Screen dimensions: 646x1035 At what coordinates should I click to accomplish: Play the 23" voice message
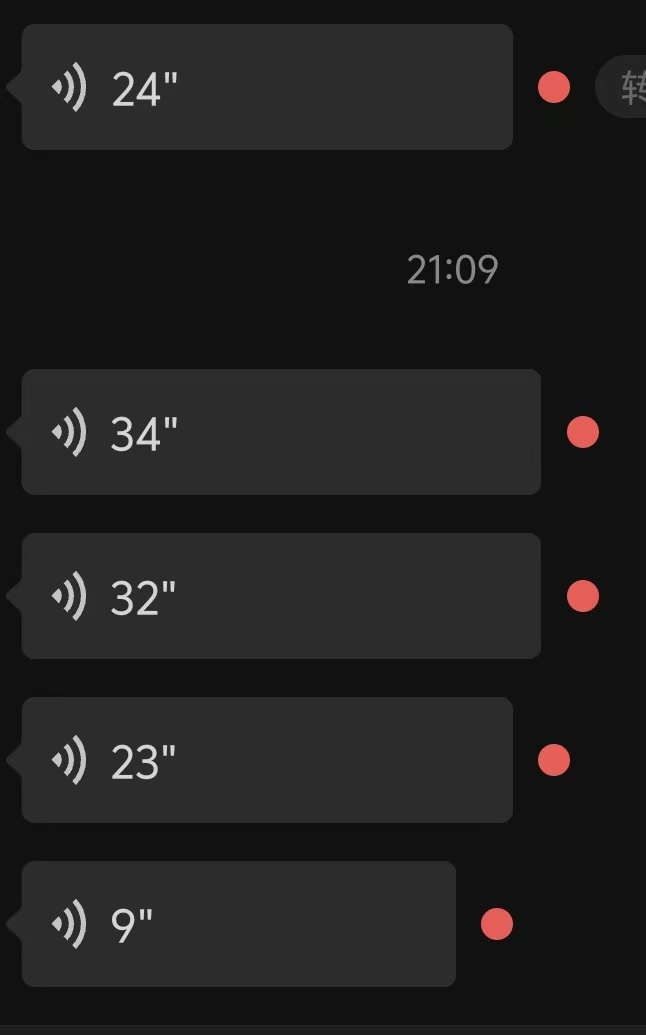267,760
